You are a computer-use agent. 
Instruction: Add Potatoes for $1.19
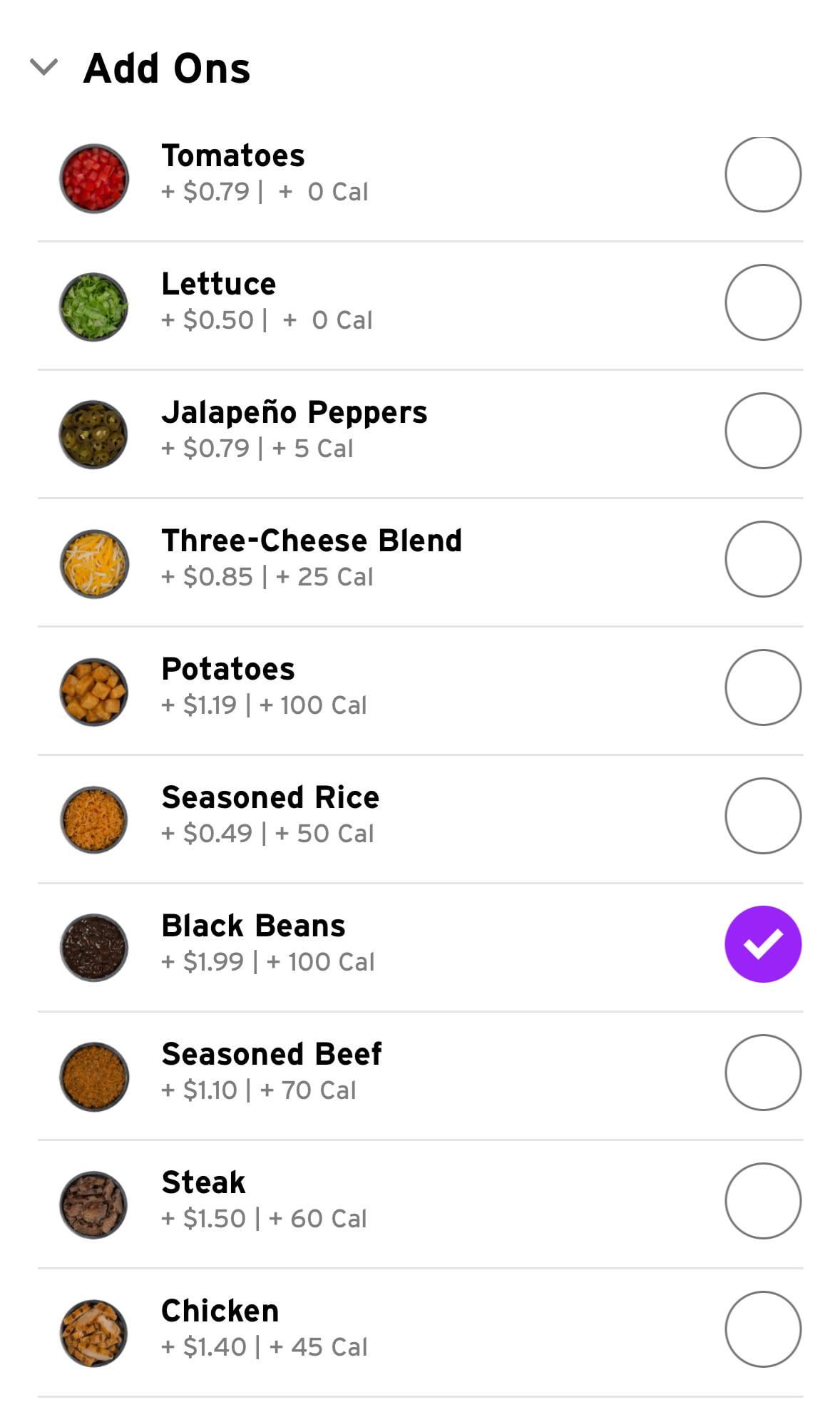click(762, 687)
